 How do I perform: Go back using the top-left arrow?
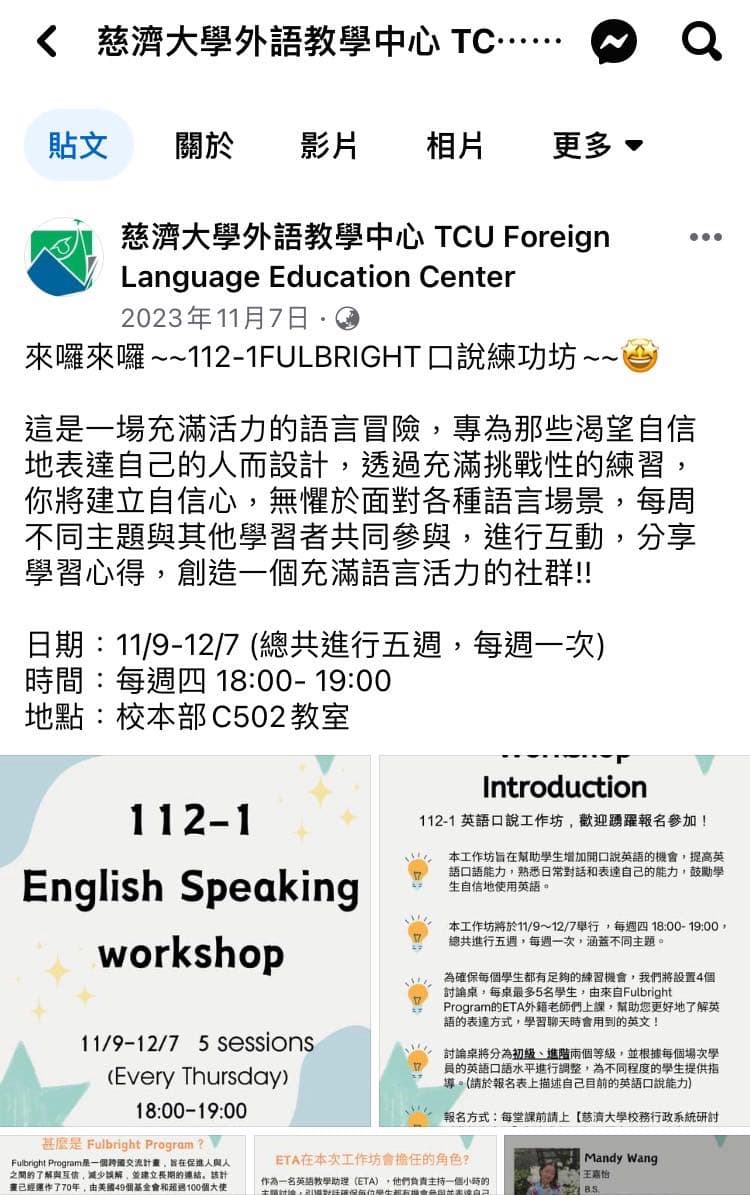[x=47, y=42]
